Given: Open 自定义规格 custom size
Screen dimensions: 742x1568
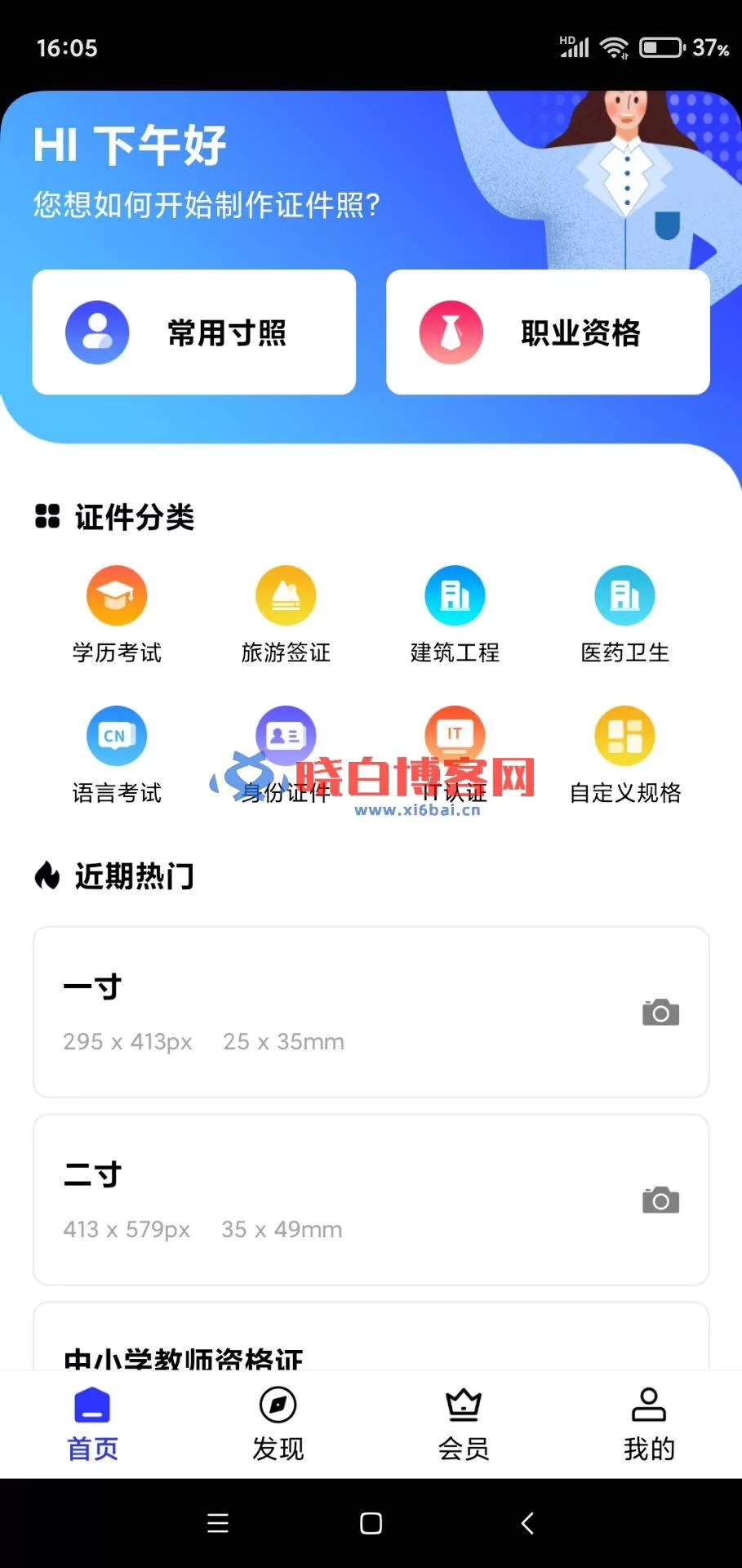Looking at the screenshot, I should point(624,755).
